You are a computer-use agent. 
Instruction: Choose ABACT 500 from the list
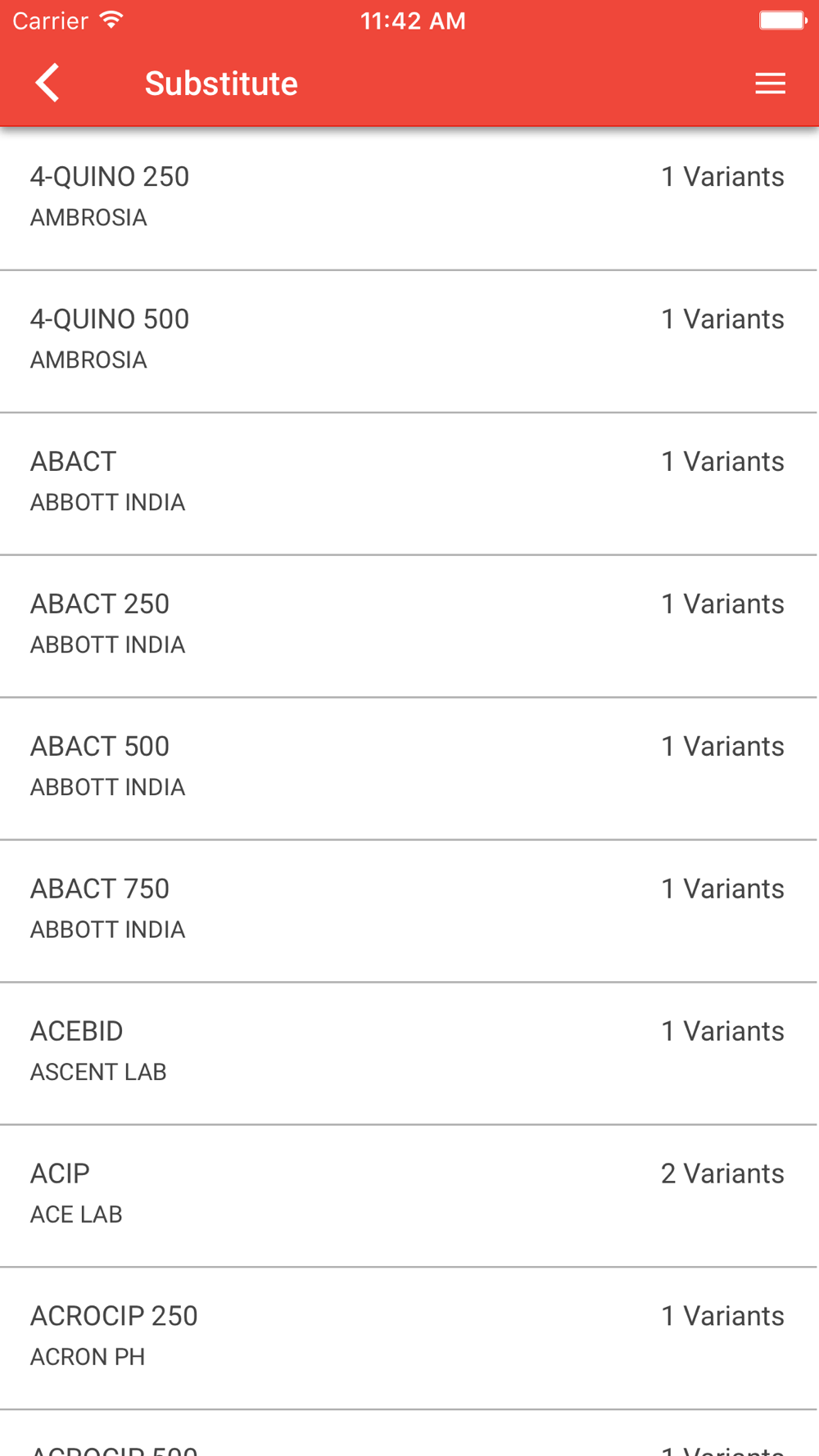coord(409,768)
